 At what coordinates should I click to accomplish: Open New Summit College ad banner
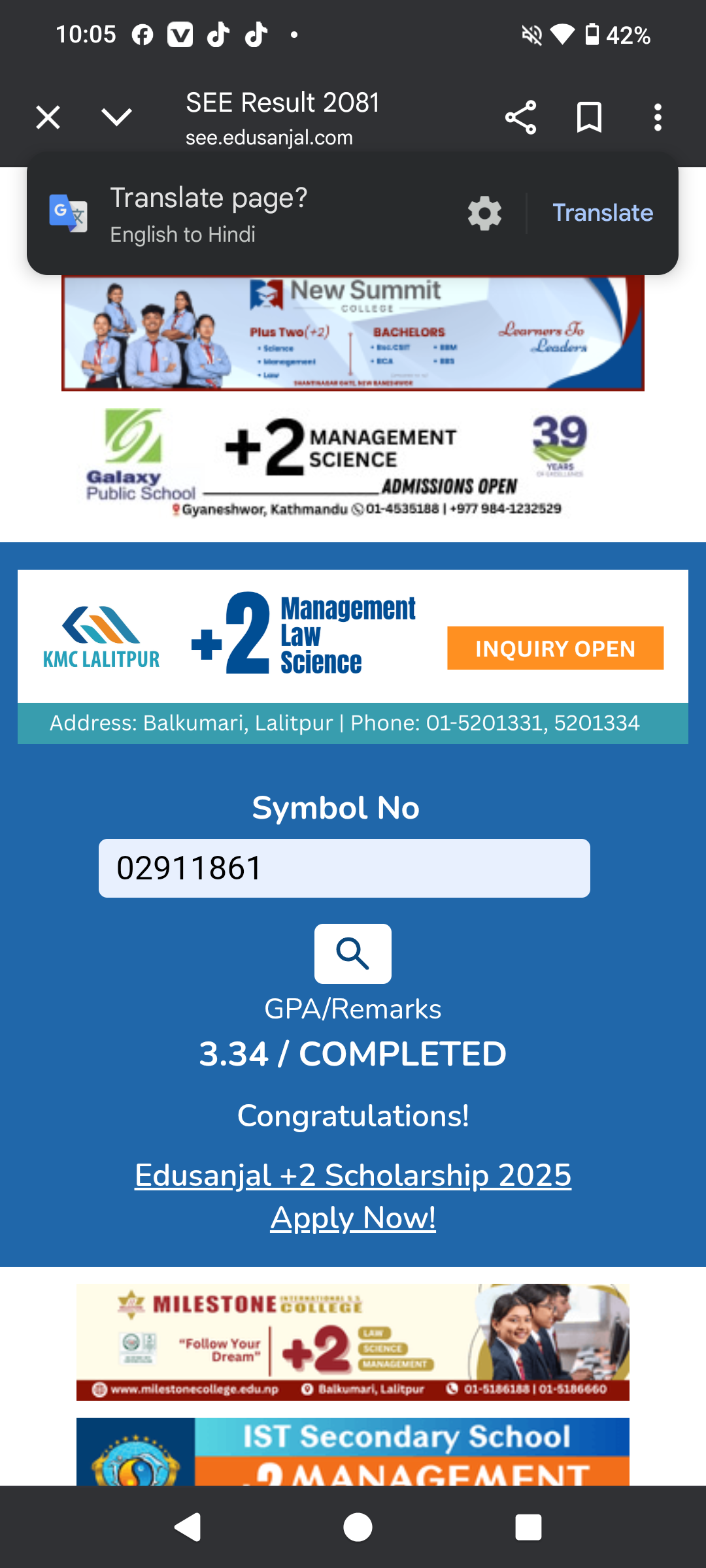point(353,333)
